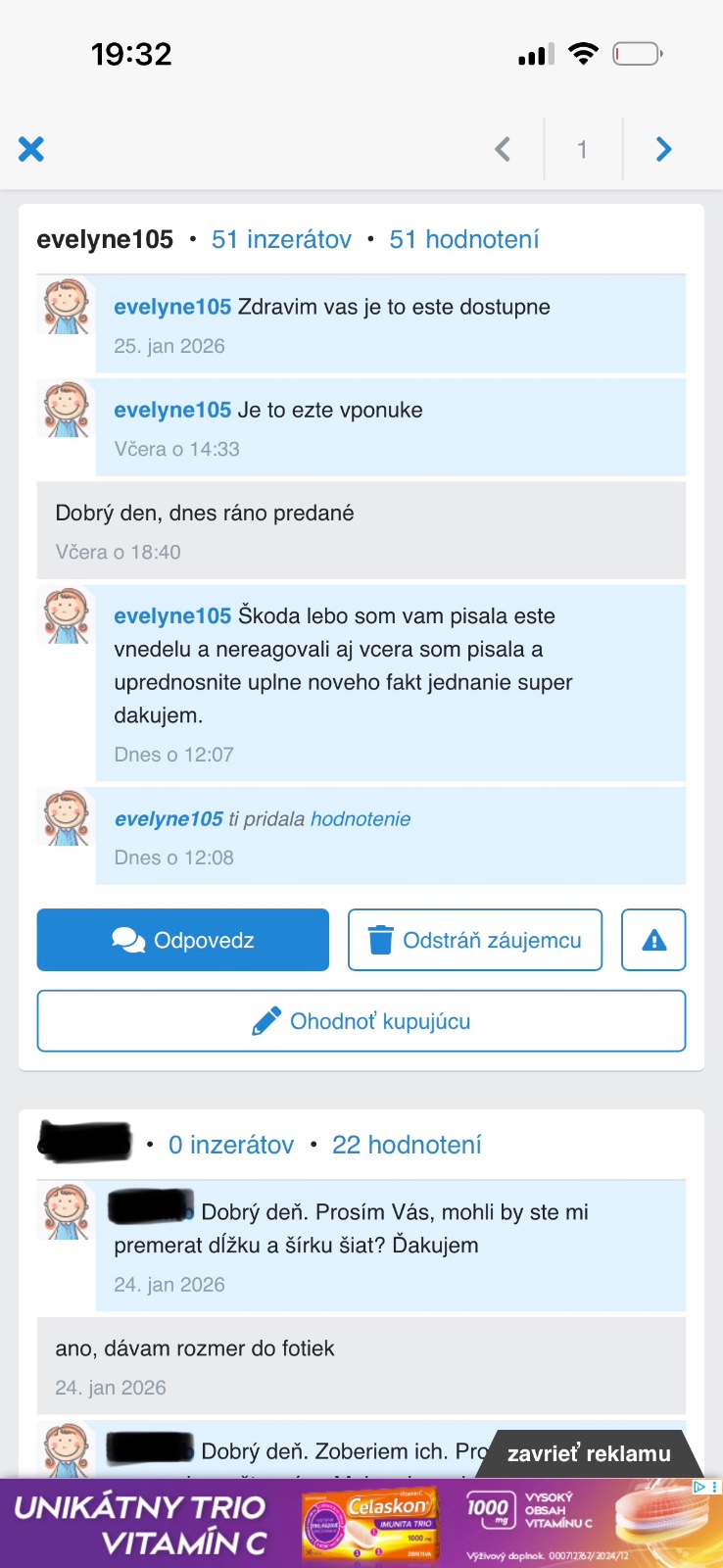View evelyne105's 51 hodnotení
The image size is (723, 1568).
click(x=464, y=239)
